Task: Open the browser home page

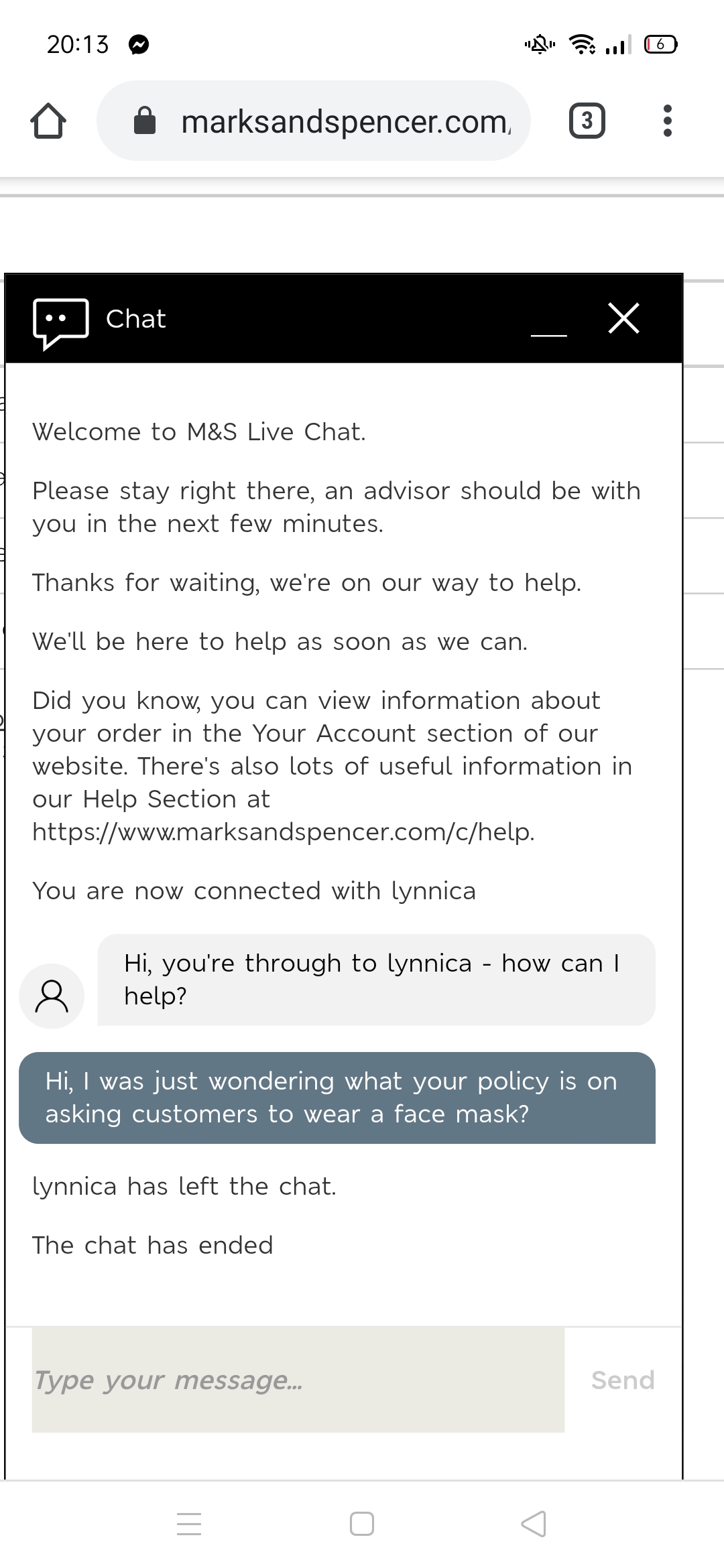Action: 48,121
